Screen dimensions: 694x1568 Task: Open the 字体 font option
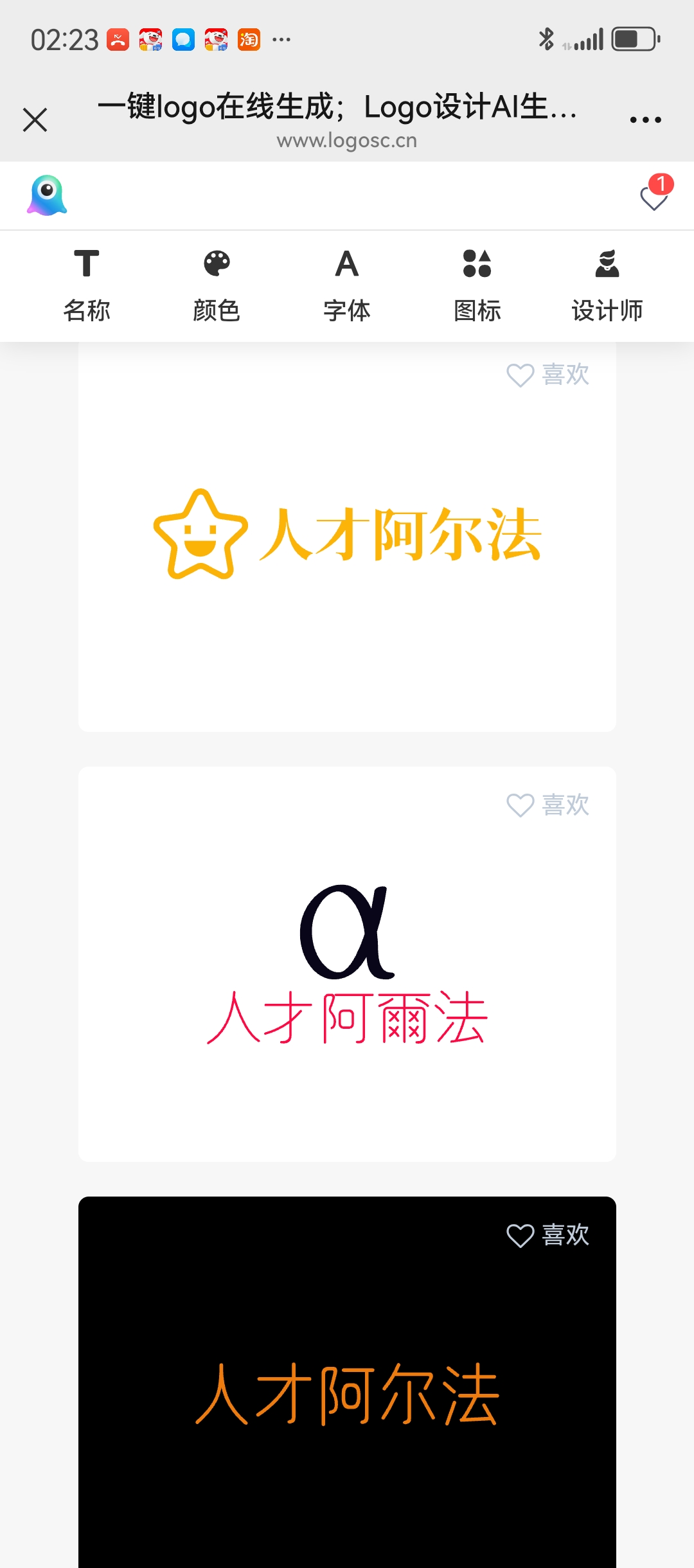coord(347,286)
